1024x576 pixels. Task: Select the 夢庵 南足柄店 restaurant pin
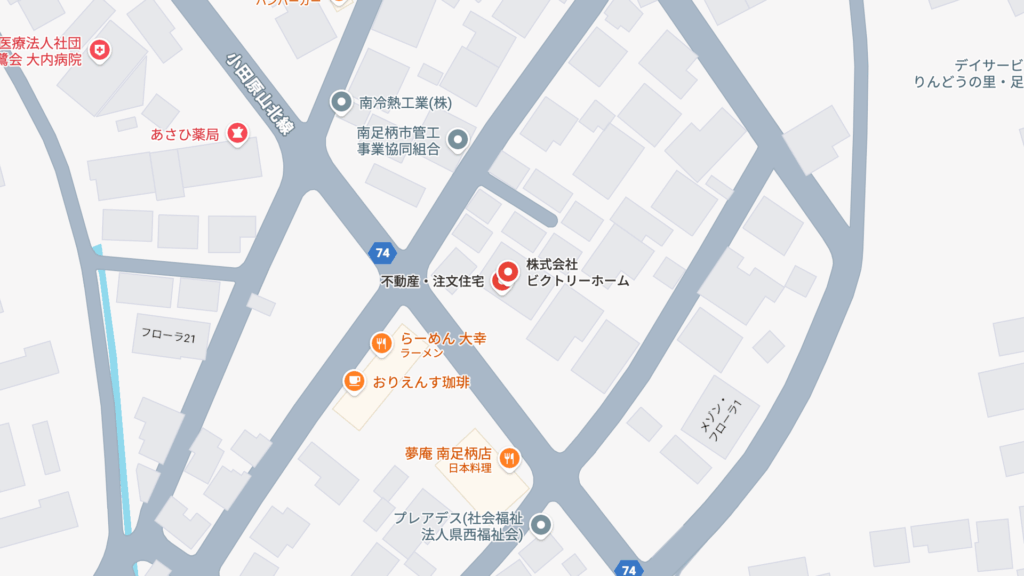click(x=510, y=458)
